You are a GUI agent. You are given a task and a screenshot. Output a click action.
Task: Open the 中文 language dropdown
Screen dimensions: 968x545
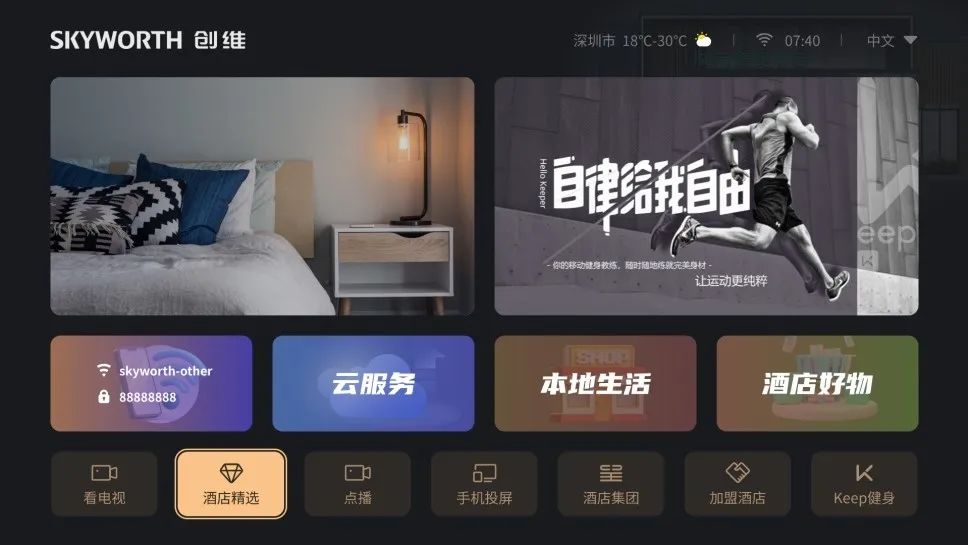[891, 41]
